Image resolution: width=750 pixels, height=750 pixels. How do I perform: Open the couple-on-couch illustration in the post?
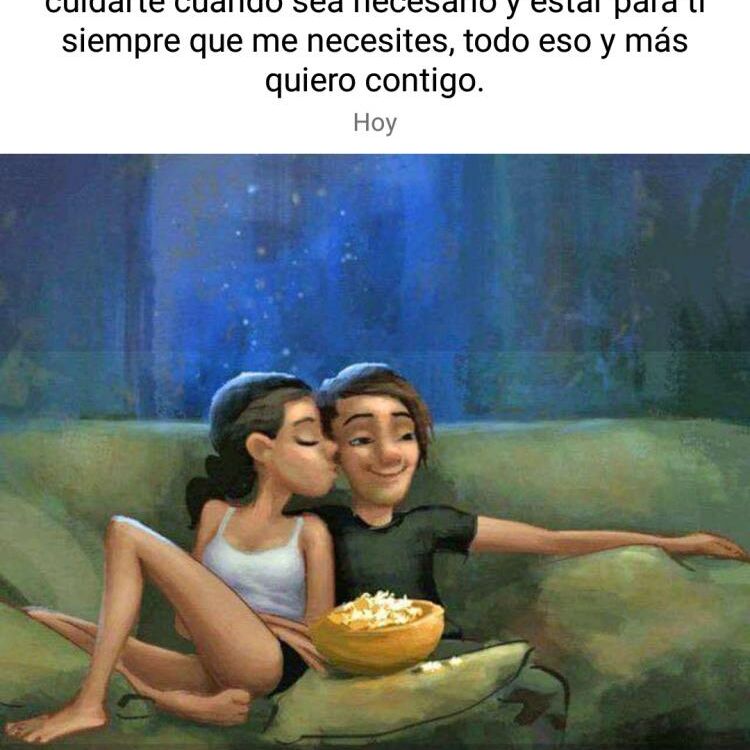[375, 450]
